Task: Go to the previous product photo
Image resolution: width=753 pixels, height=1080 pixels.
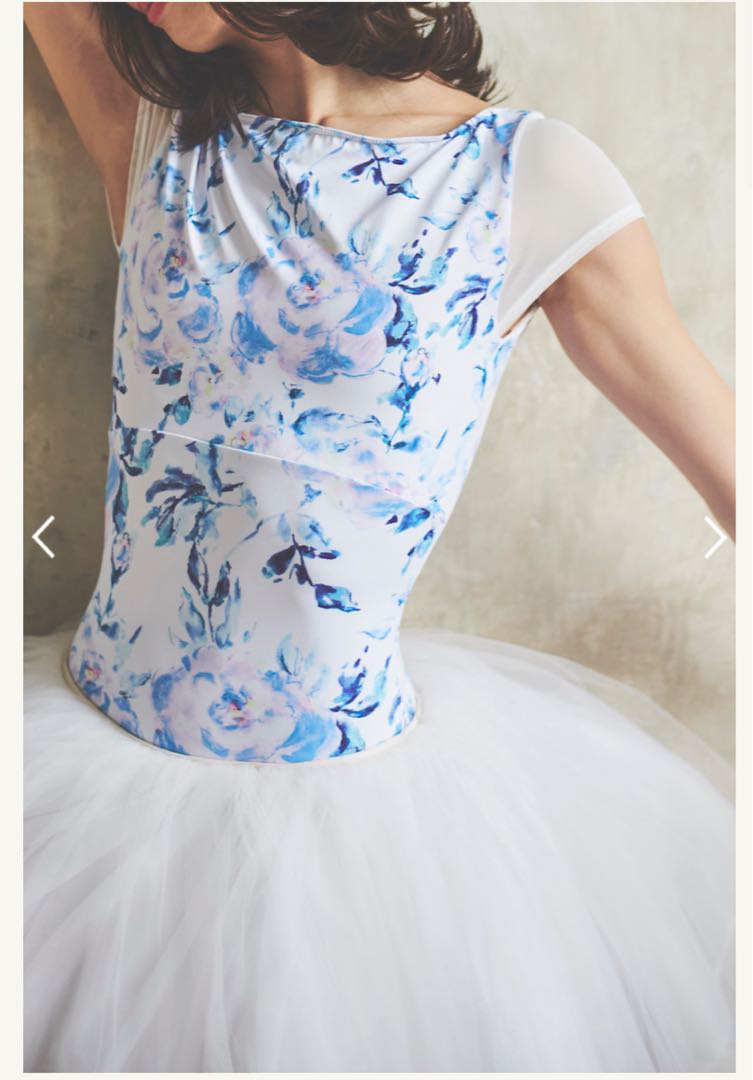Action: click(43, 537)
